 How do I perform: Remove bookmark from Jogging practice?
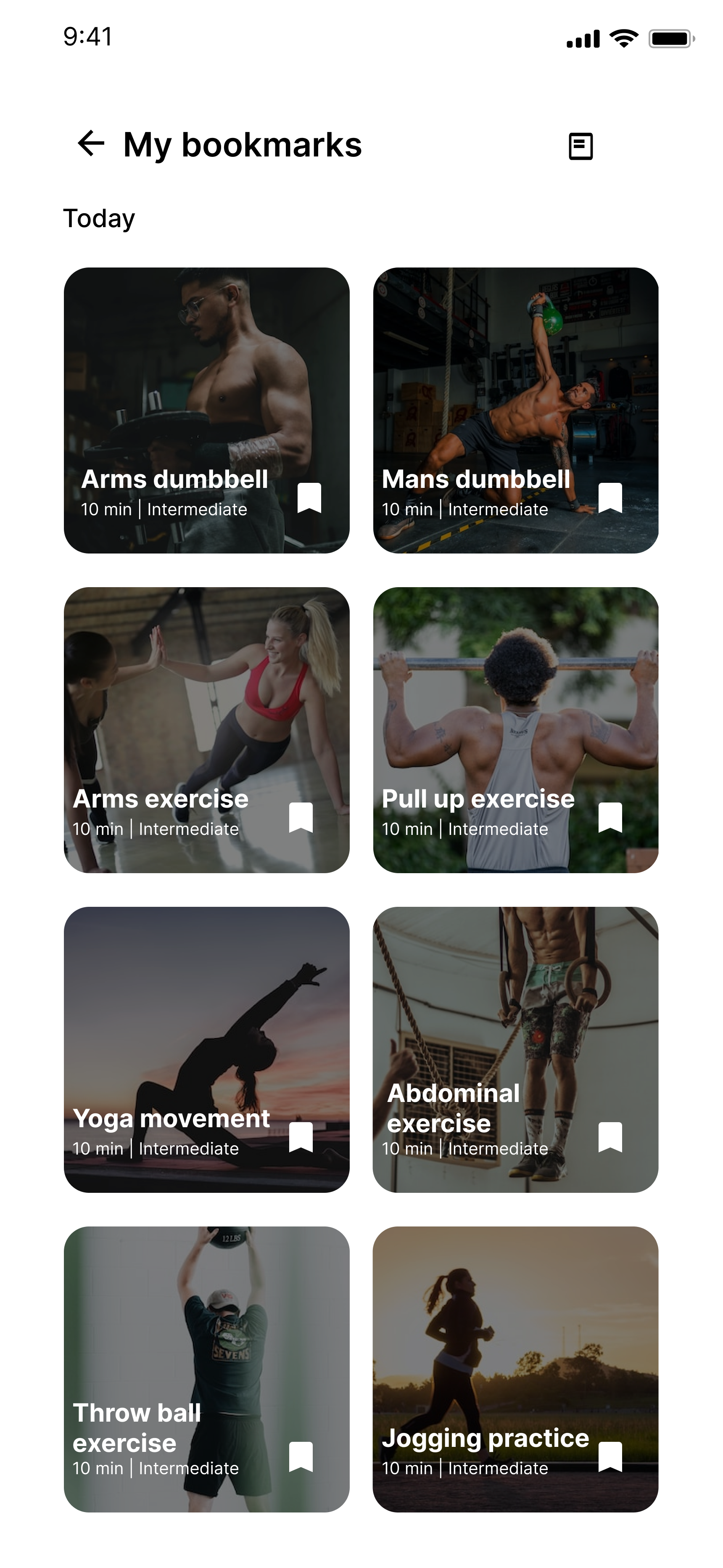[610, 1457]
